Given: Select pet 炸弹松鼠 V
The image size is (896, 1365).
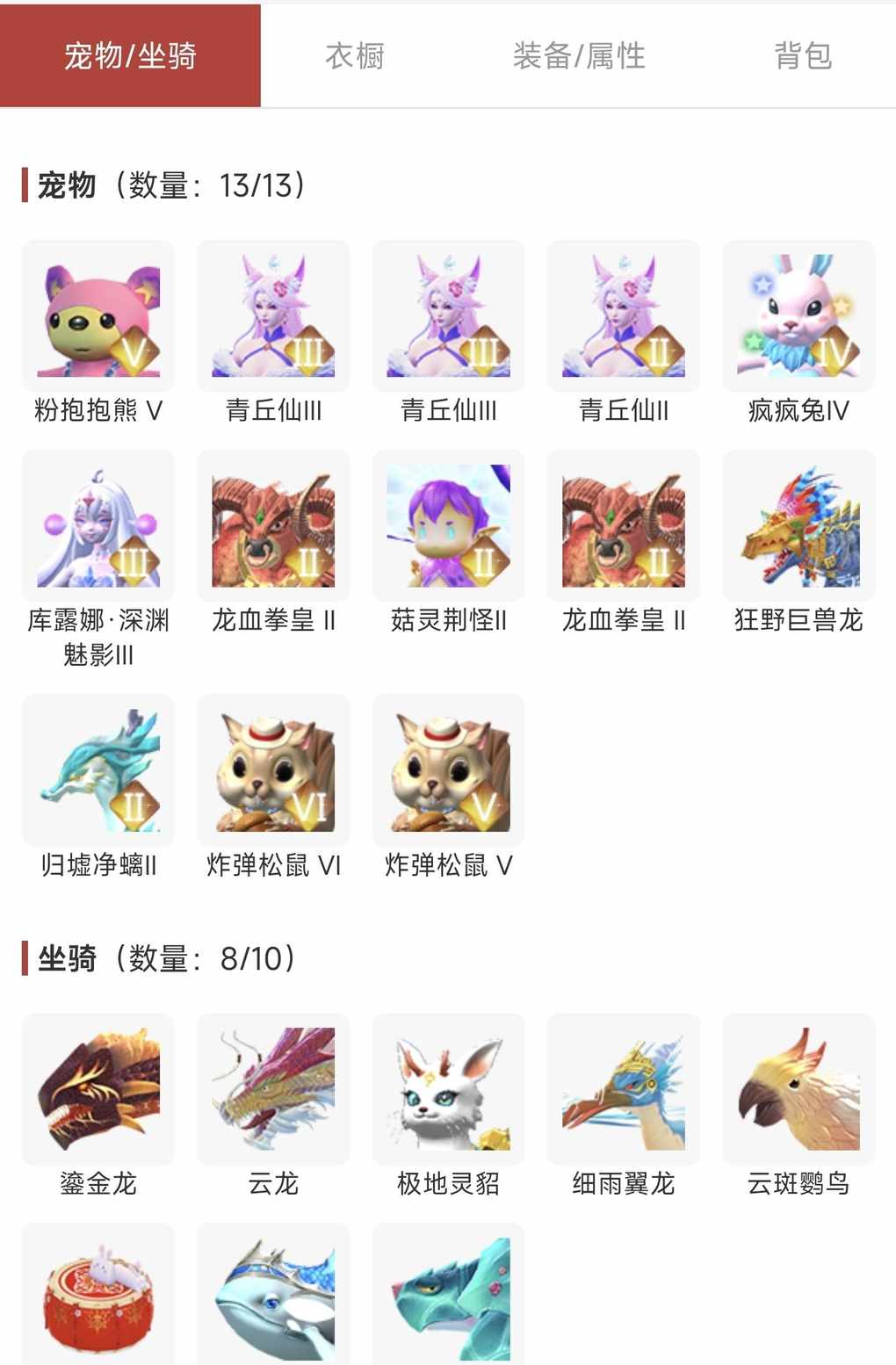Looking at the screenshot, I should [448, 770].
